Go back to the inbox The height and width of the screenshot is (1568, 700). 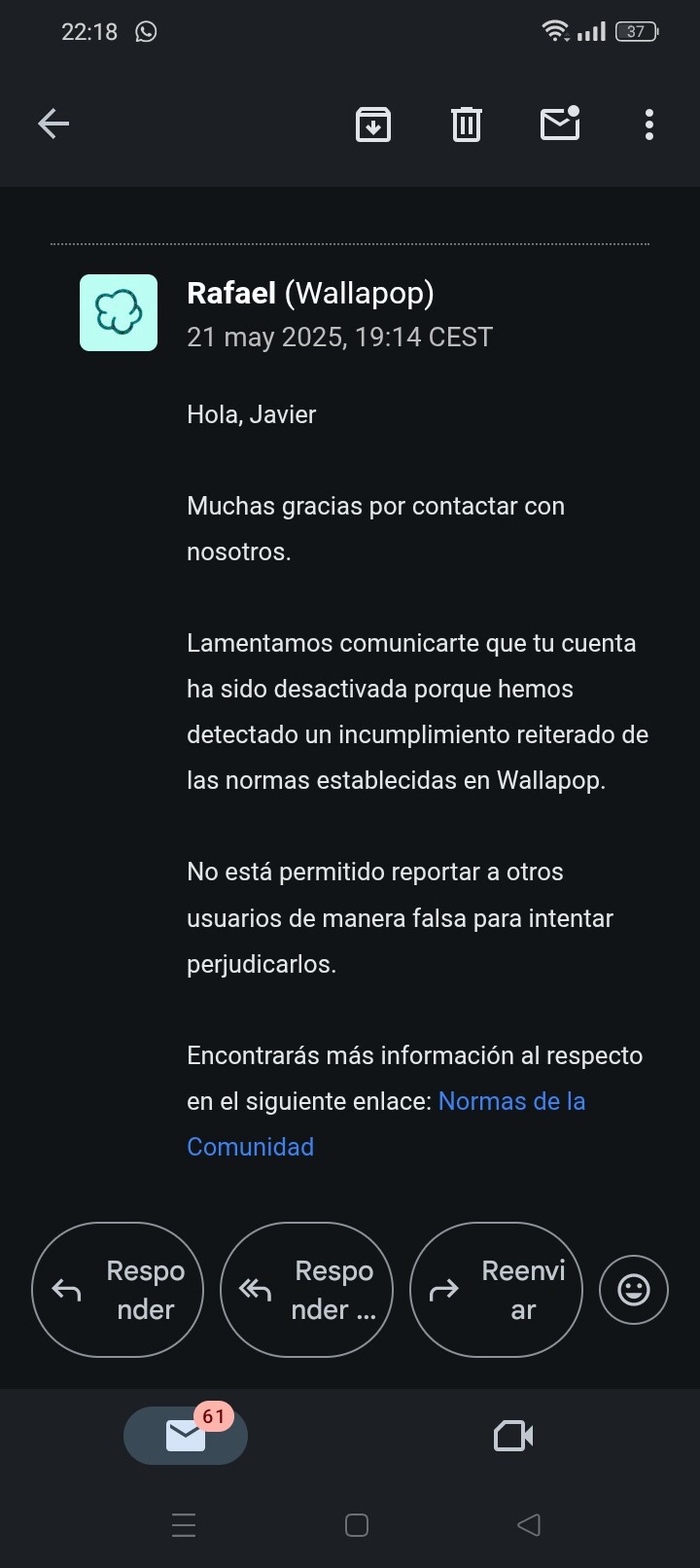click(53, 124)
